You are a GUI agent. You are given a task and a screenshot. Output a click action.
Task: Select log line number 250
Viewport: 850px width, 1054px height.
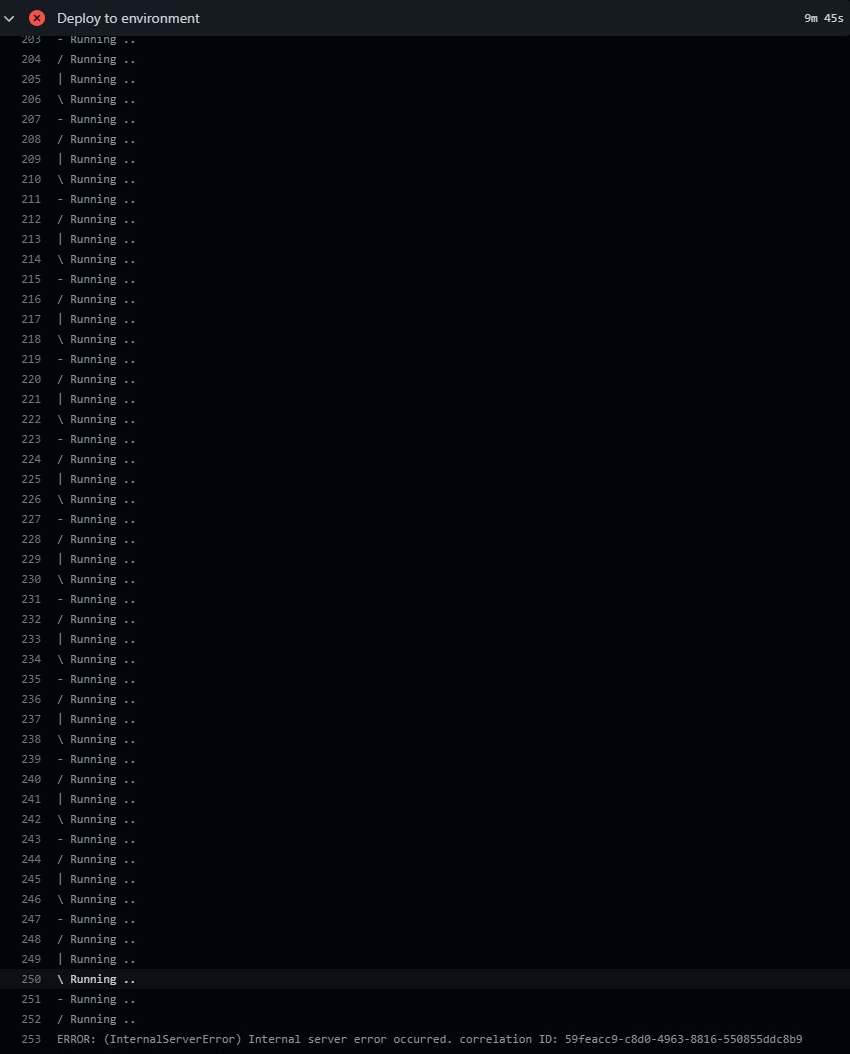31,979
